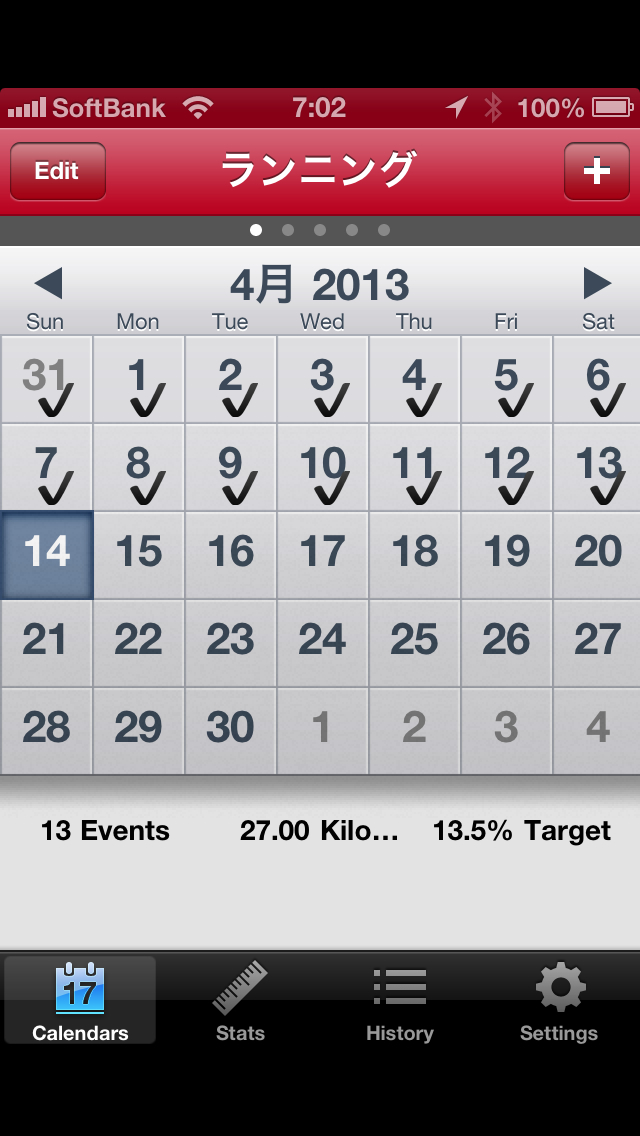This screenshot has width=640, height=1136.
Task: Open the Settings tab
Action: click(x=559, y=1001)
